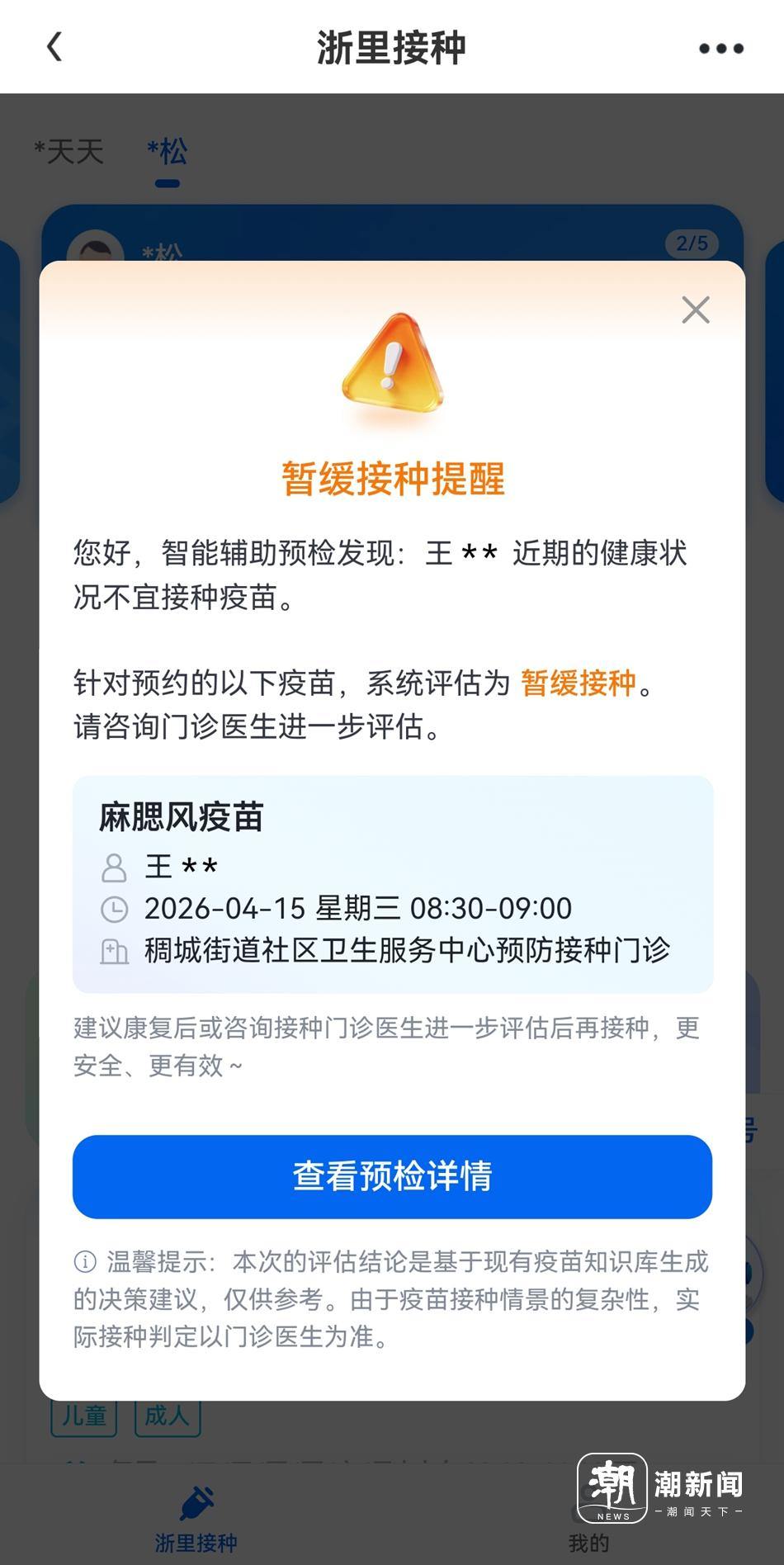Open 查看预检详情 button
This screenshot has width=784, height=1565.
(392, 1176)
